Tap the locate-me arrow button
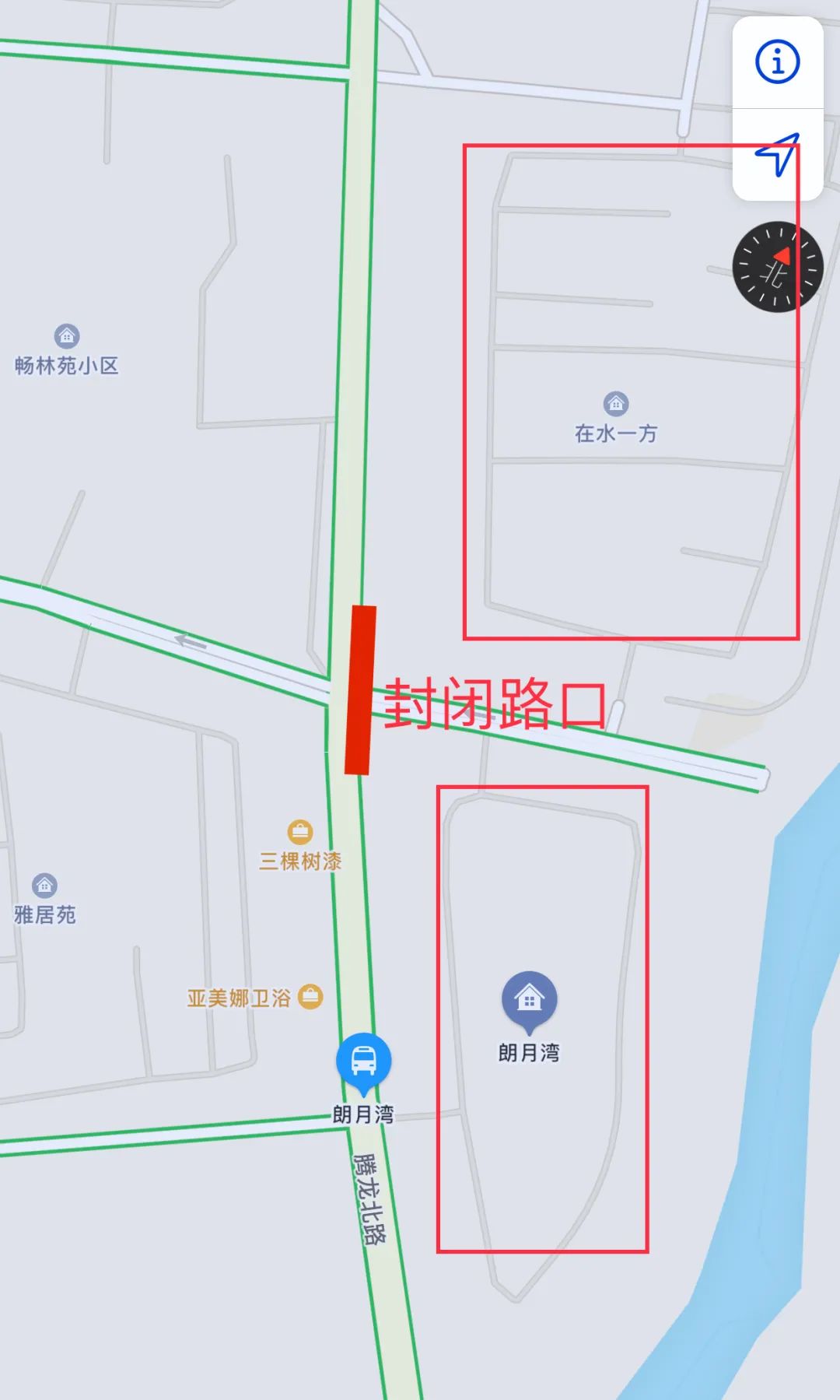 click(777, 154)
